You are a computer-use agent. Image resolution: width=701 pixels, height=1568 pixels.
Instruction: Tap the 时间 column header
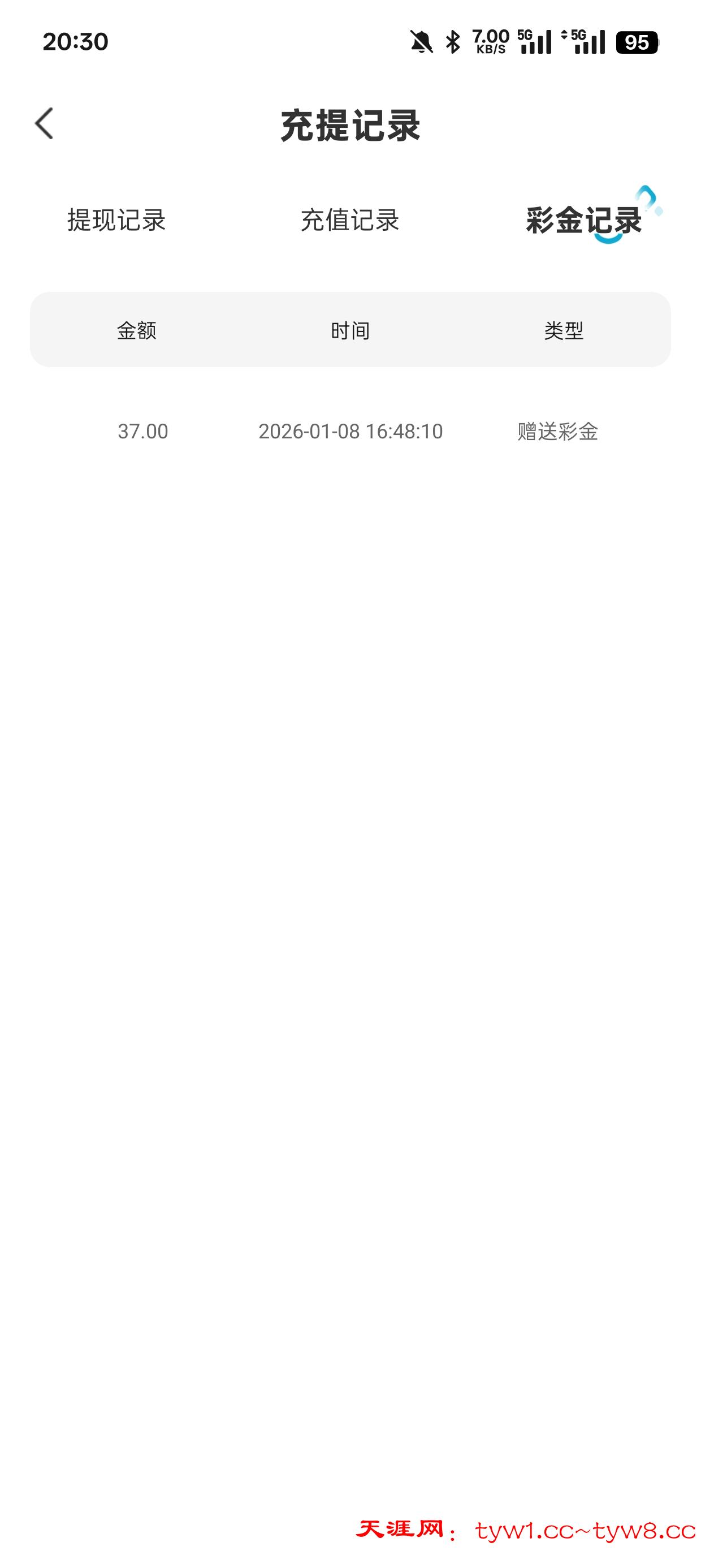350,330
